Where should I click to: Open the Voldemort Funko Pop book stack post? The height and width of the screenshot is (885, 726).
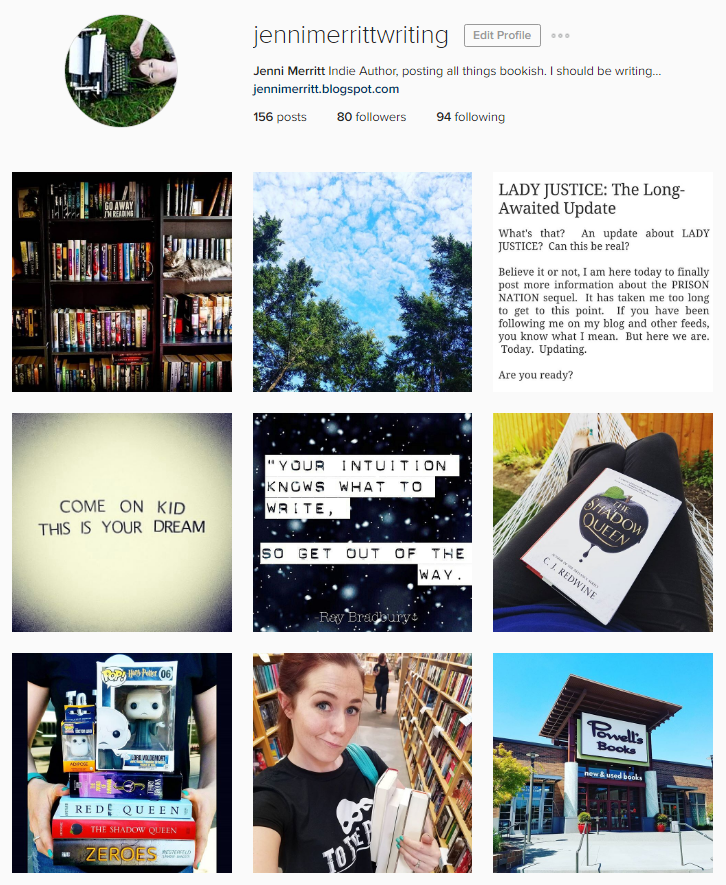tap(122, 763)
